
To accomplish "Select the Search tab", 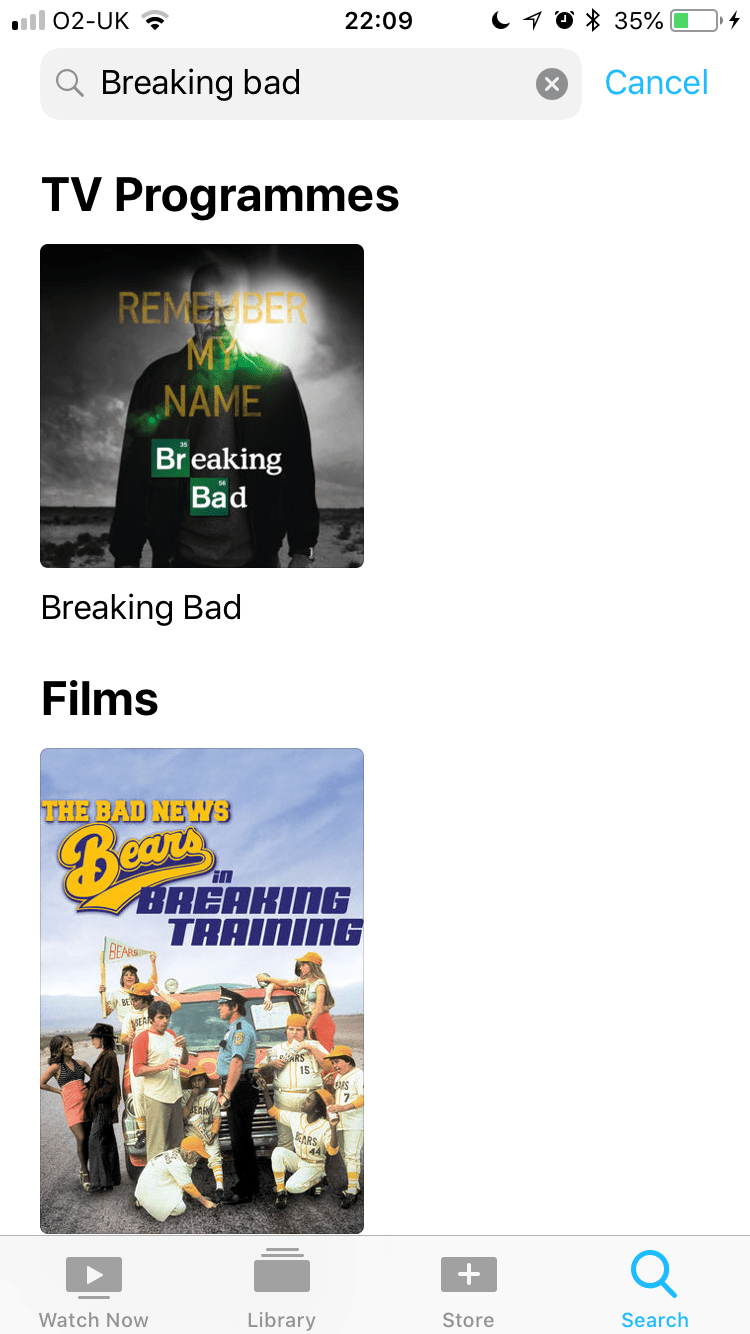I will coord(655,1288).
